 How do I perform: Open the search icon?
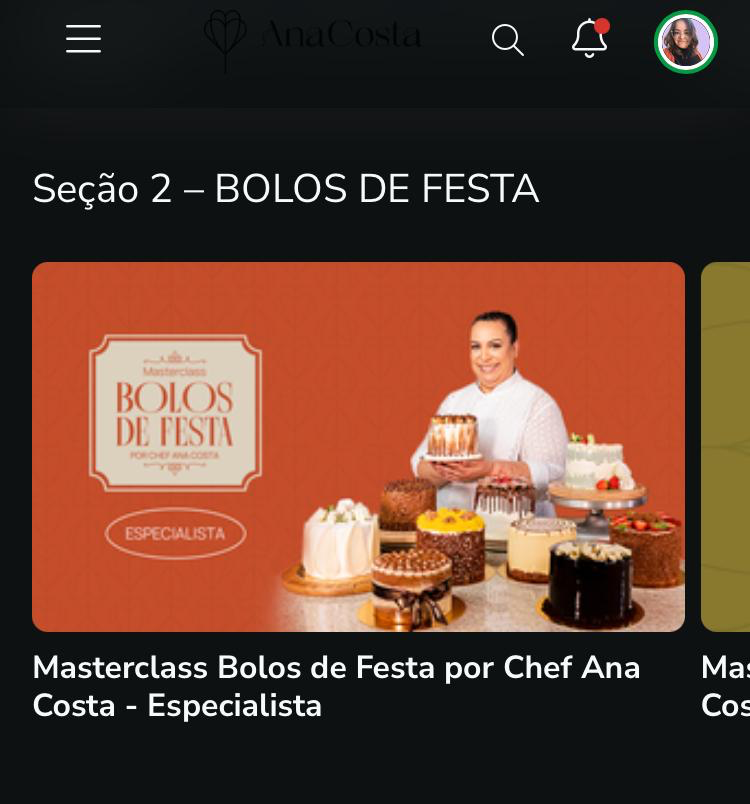(x=507, y=40)
